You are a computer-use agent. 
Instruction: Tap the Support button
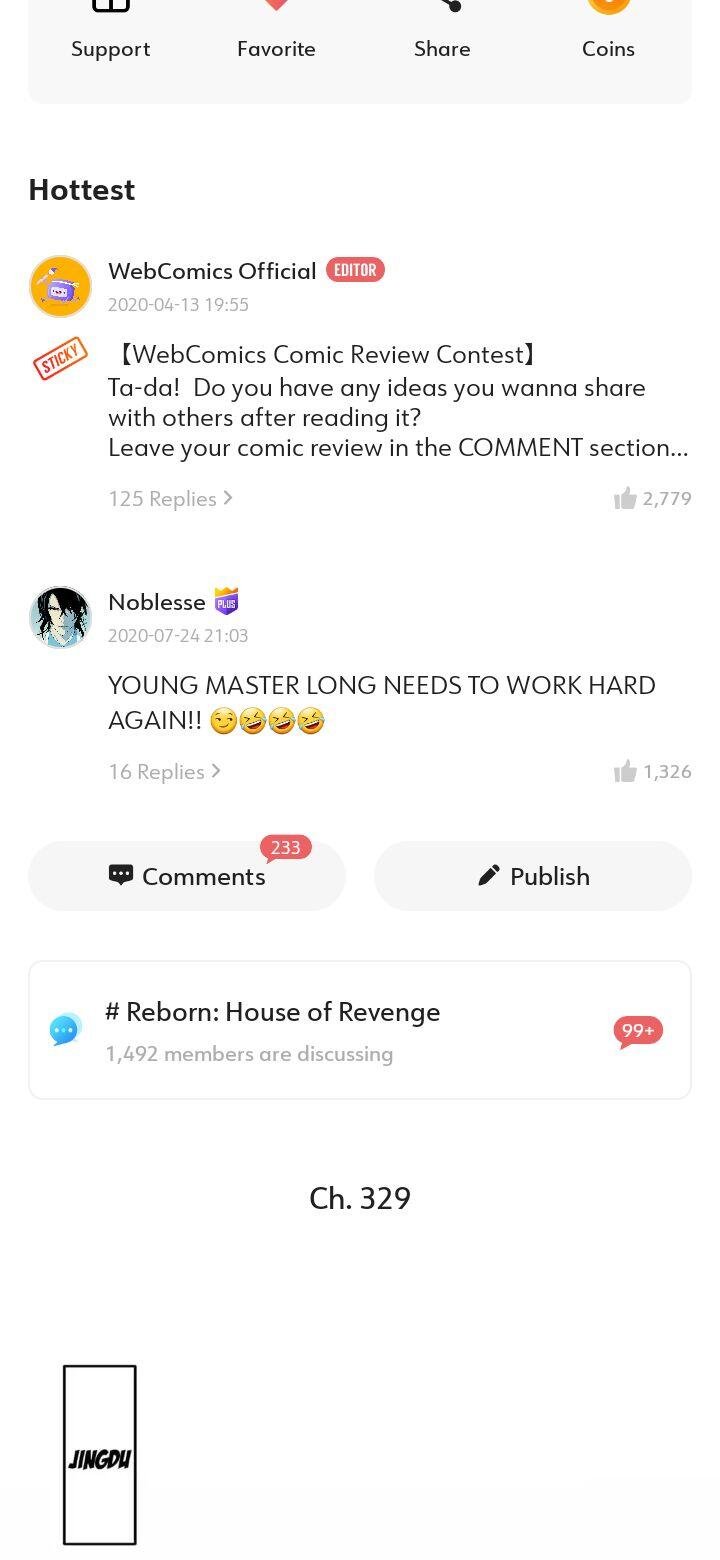[111, 30]
